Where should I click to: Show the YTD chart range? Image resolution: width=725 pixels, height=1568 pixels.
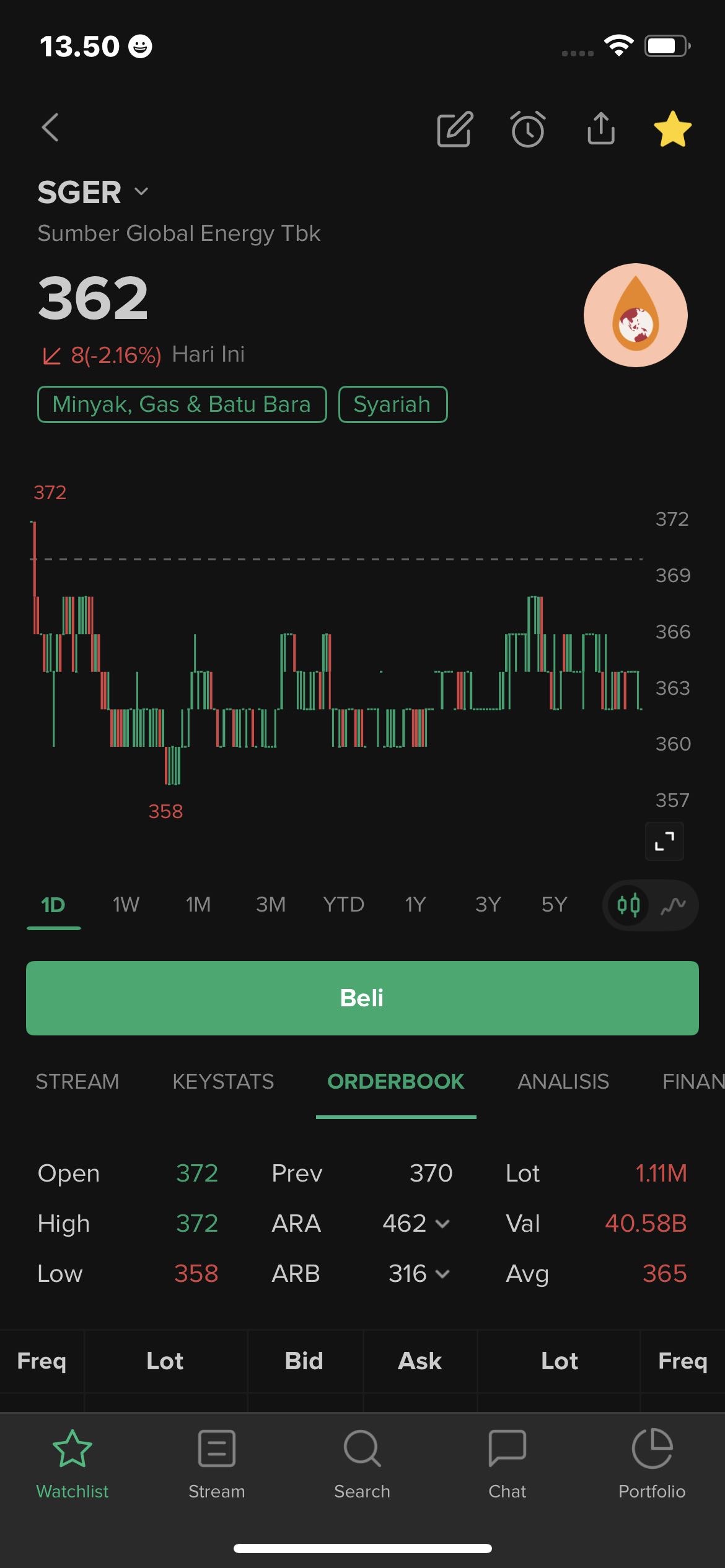(343, 905)
